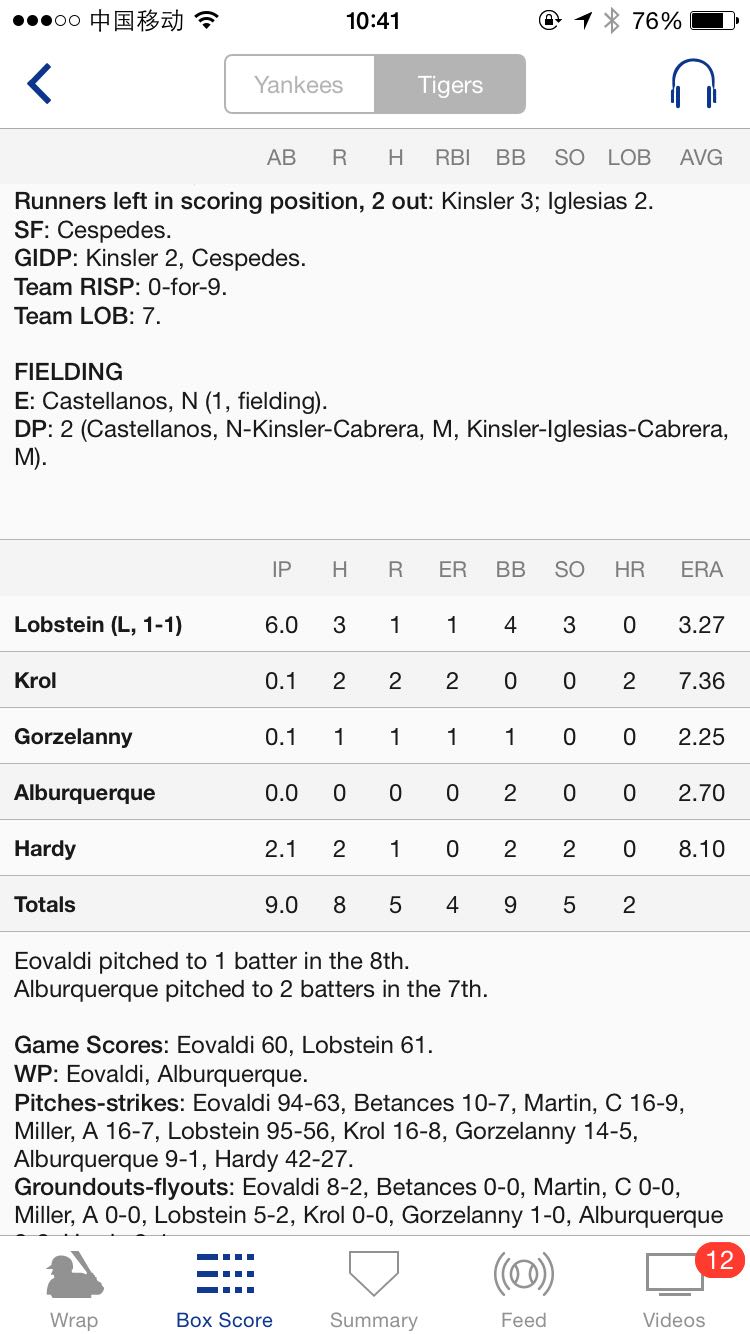Open the Videos tab
The width and height of the screenshot is (750, 1334).
coord(675,1289)
